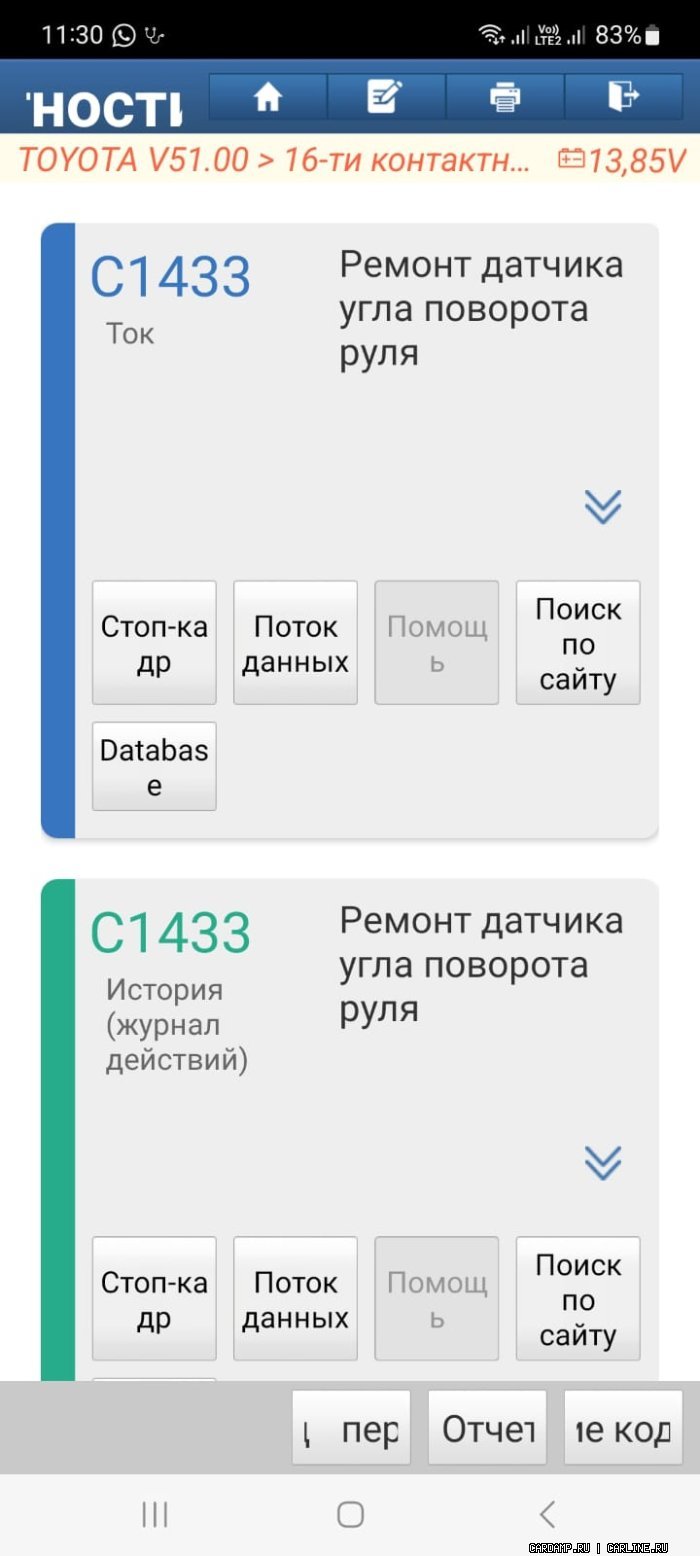Tap the printer icon
Viewport: 700px width, 1556px height.
(x=504, y=96)
